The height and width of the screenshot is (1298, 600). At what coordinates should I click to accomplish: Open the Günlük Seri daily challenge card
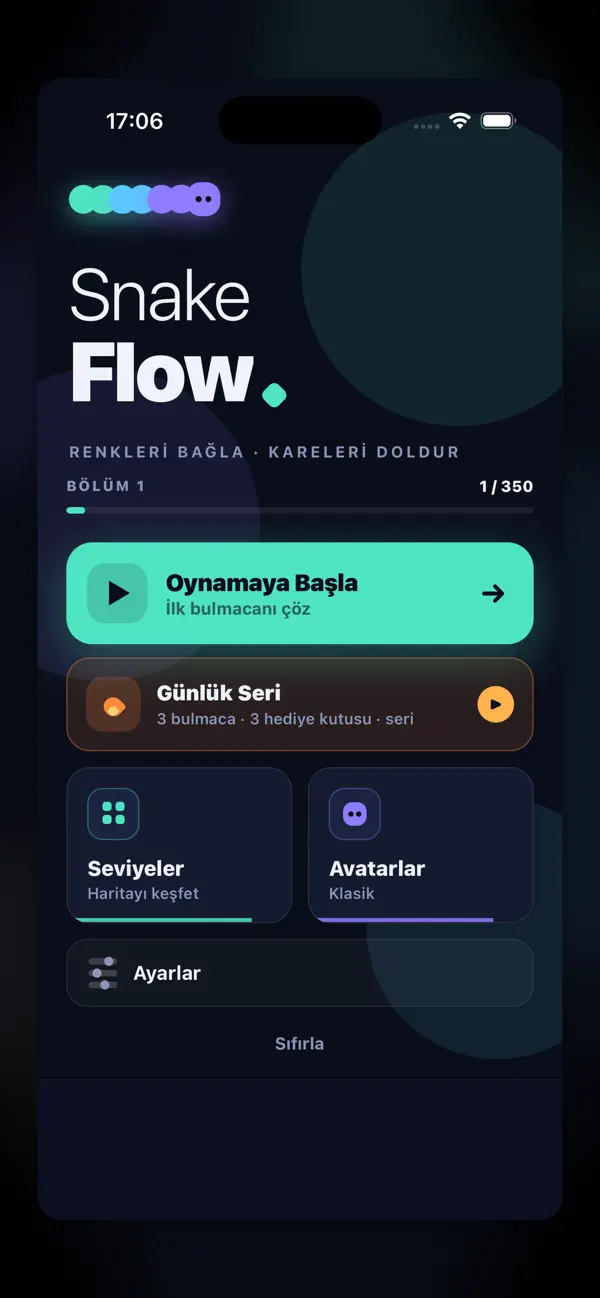300,704
